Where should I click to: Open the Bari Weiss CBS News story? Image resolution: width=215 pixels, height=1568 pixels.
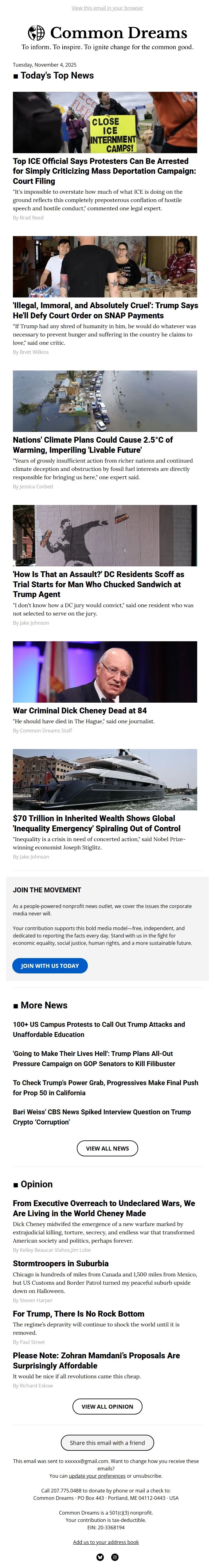102,1116
